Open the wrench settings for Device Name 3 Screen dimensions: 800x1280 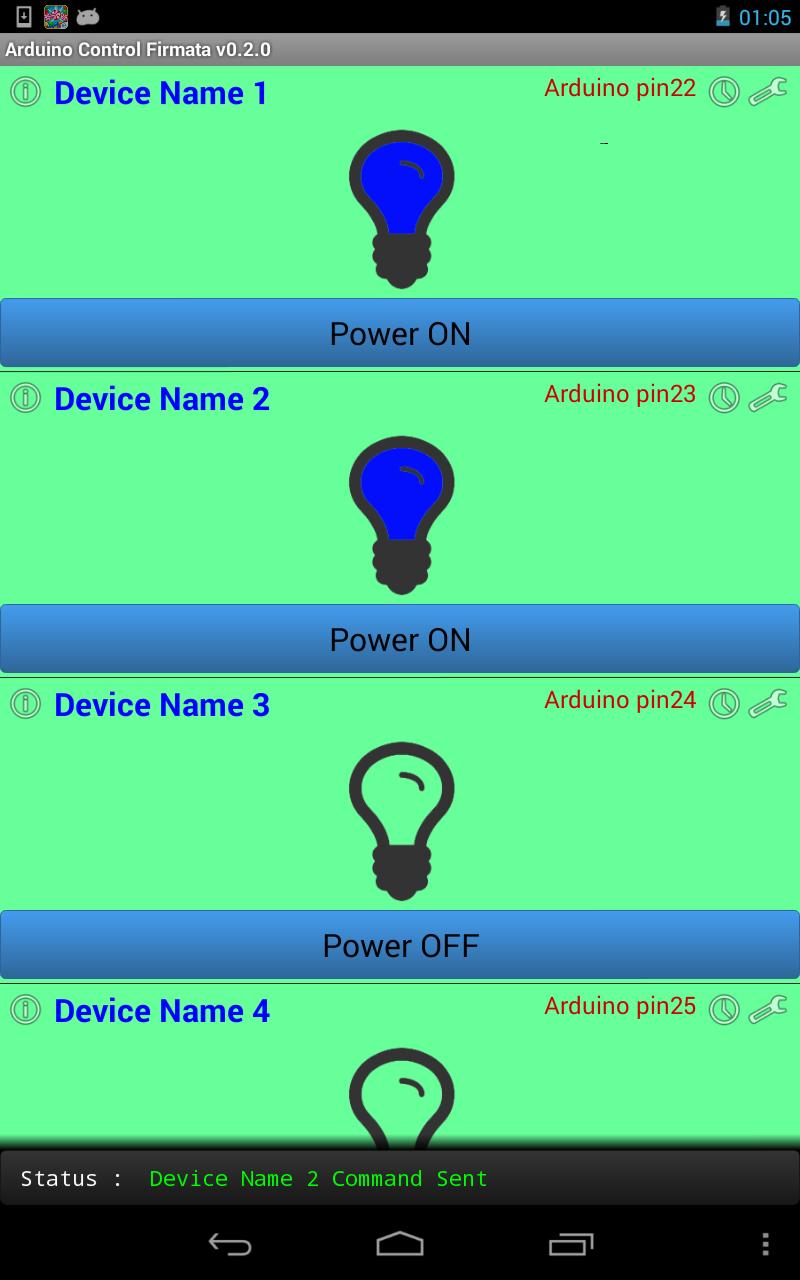(x=768, y=704)
